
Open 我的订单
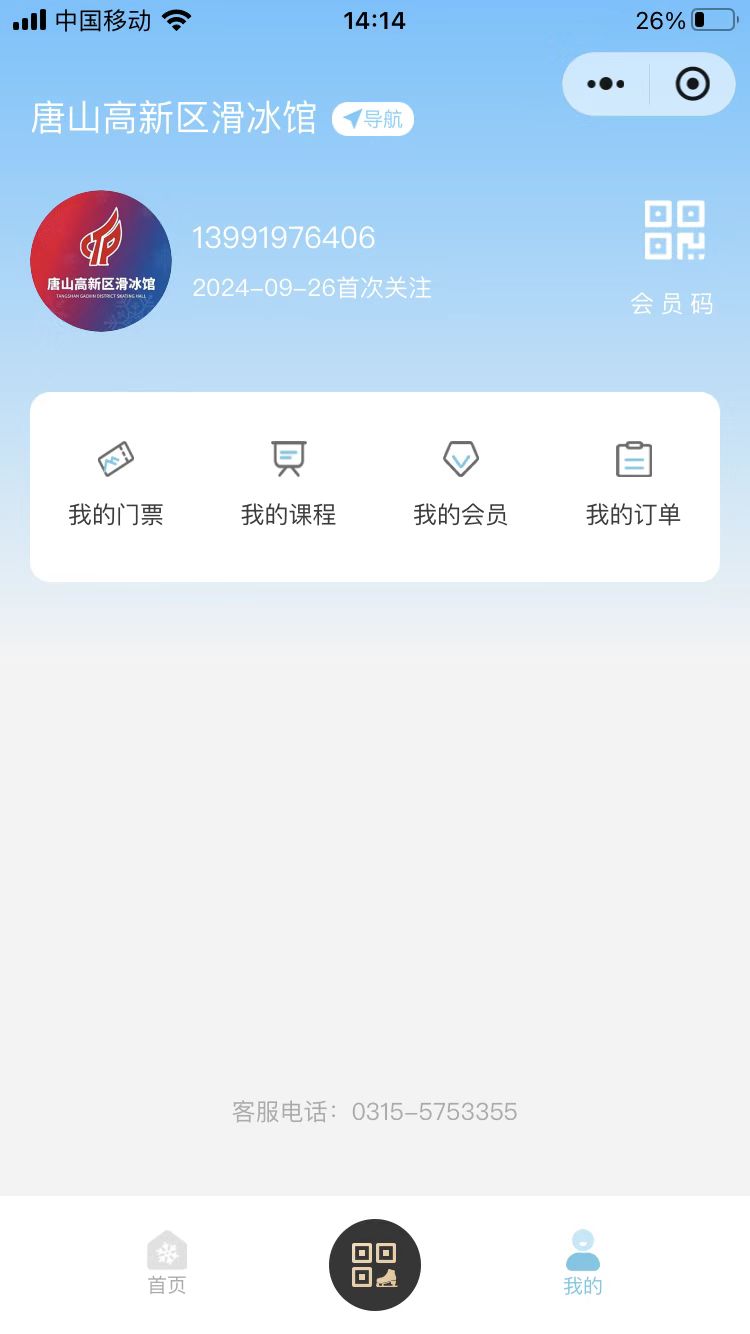tap(634, 485)
